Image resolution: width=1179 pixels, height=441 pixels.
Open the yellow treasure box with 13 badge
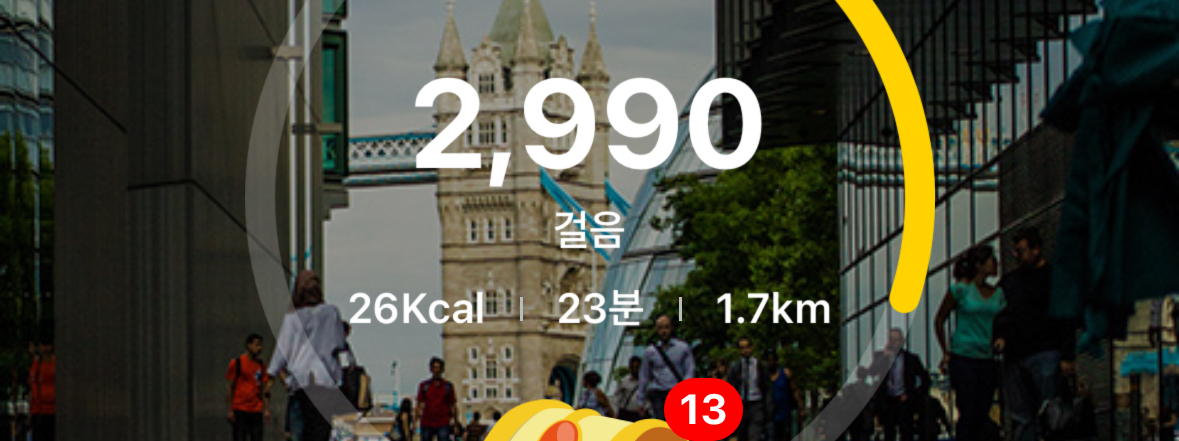coord(590,424)
